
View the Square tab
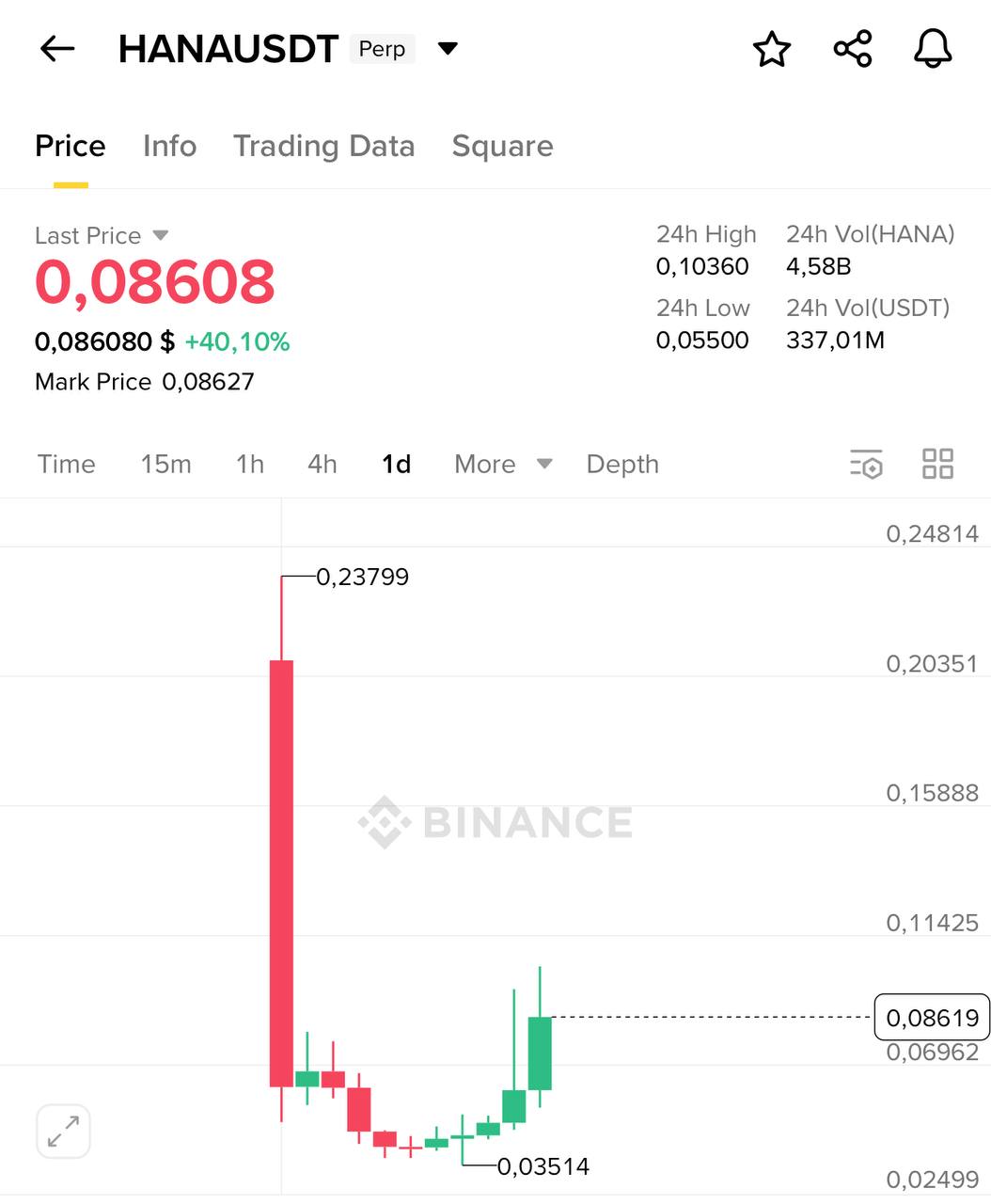tap(502, 146)
